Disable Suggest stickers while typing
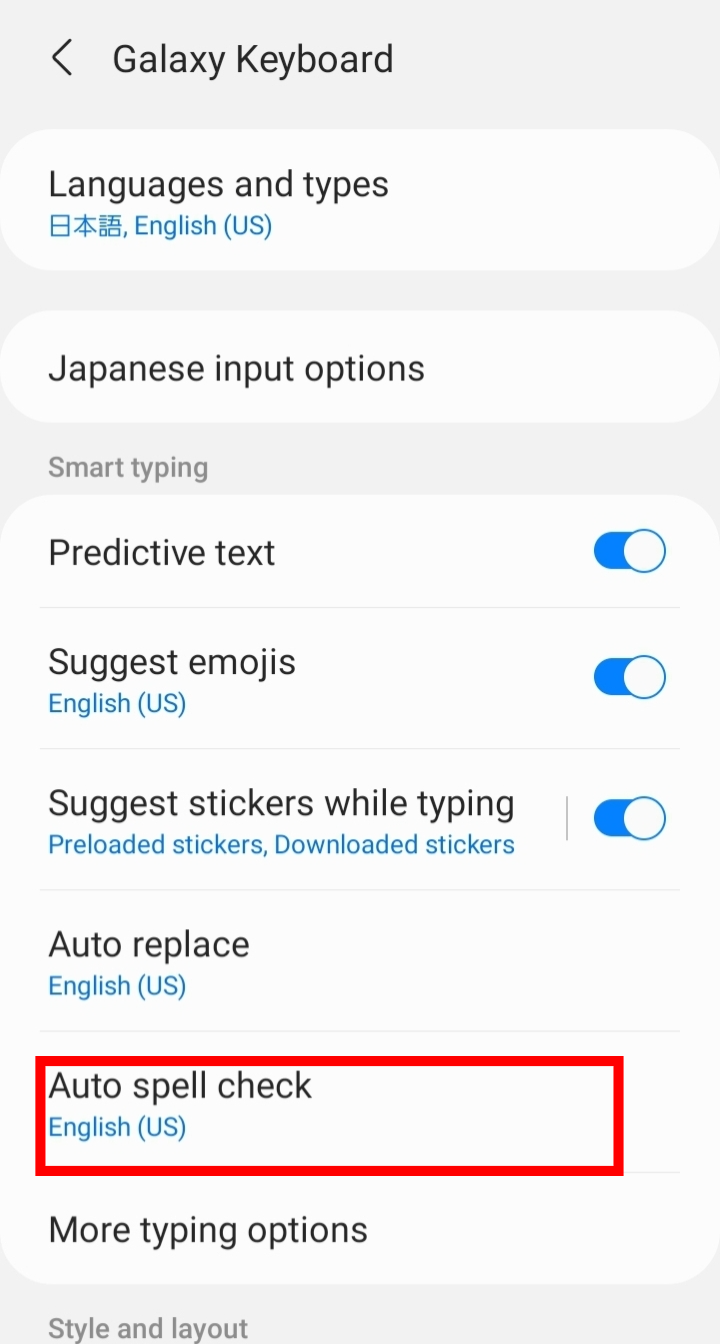 [629, 817]
